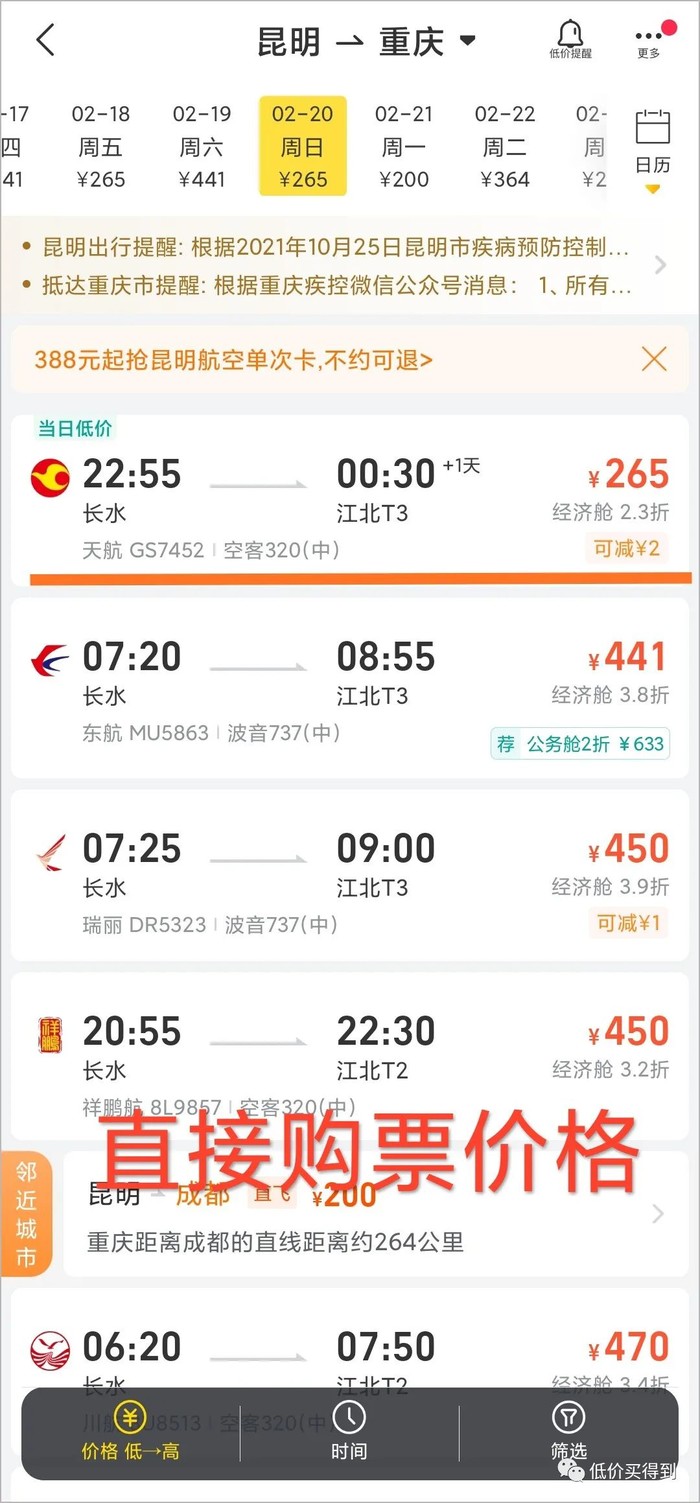Open 瑞丽 DR5323 flight at 07:25

(x=350, y=878)
